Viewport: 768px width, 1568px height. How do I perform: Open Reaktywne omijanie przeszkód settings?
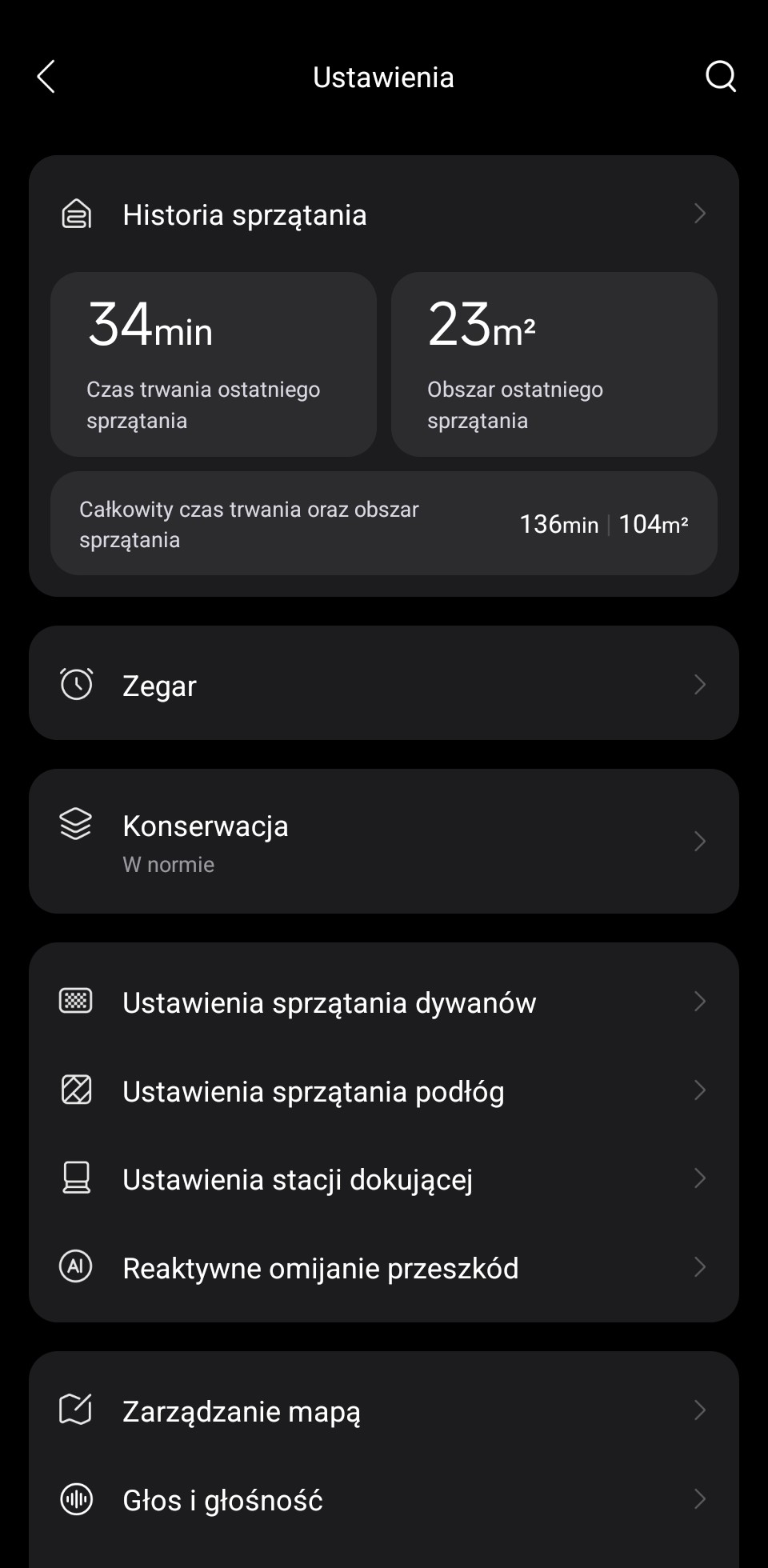tap(384, 1267)
